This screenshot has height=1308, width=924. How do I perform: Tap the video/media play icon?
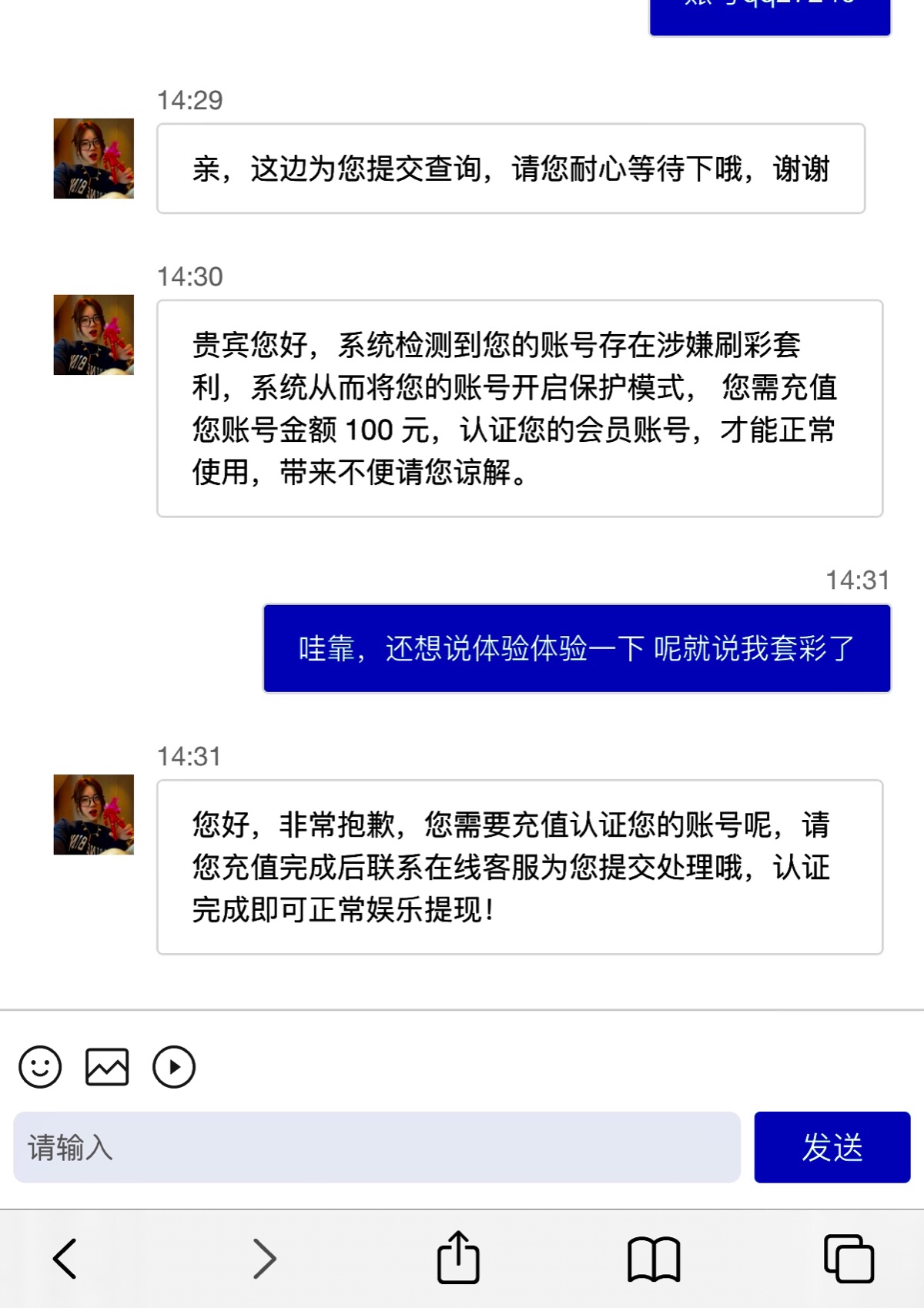[x=175, y=1067]
